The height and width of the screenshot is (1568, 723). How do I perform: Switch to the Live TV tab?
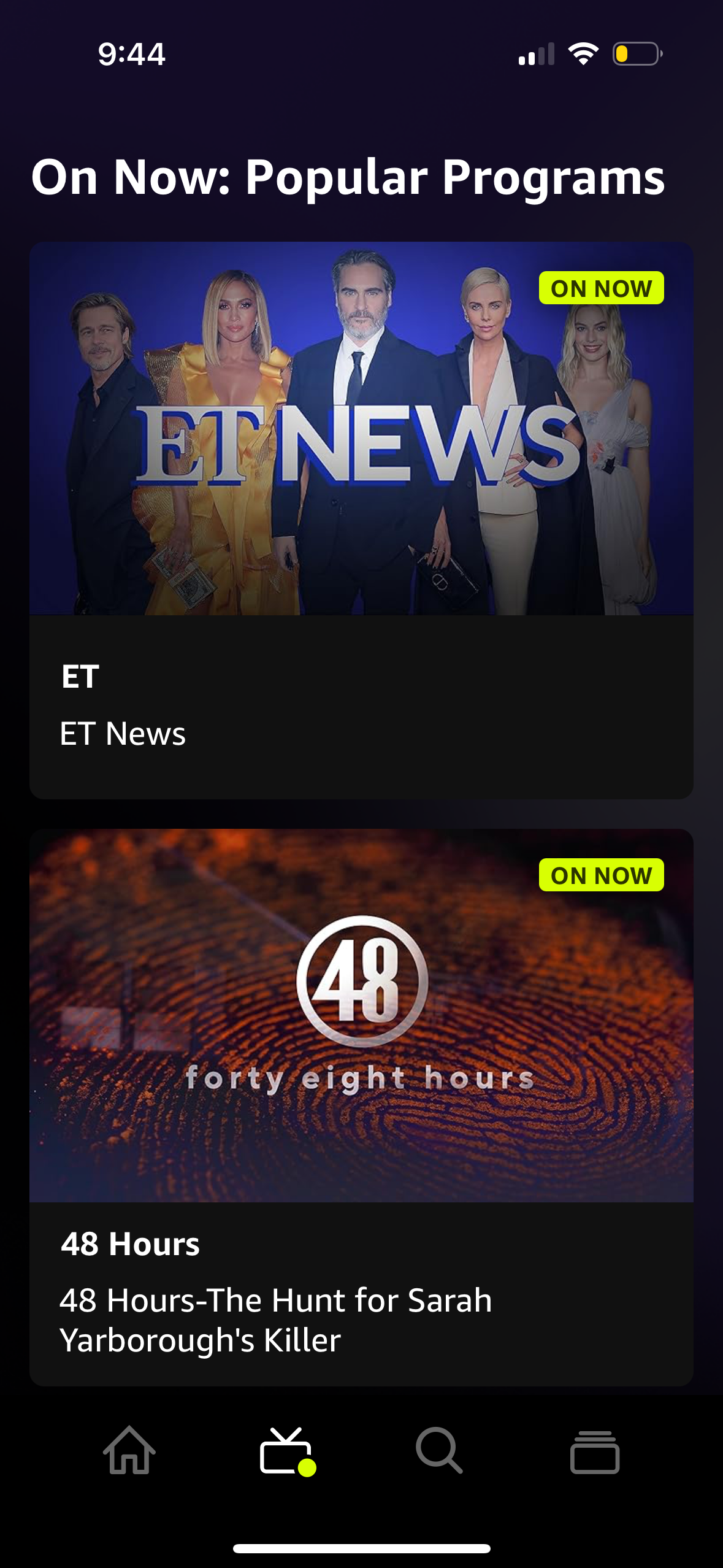tap(286, 1451)
